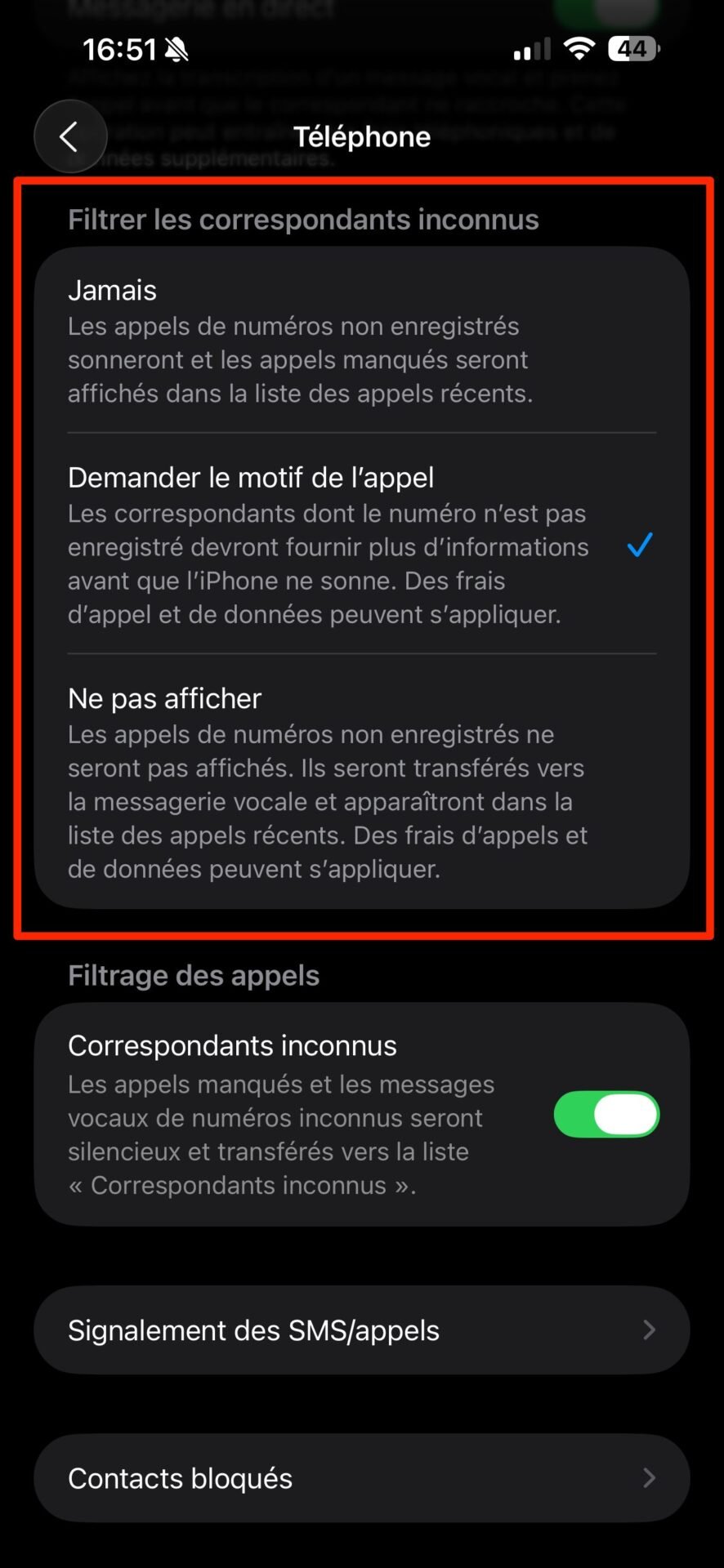Screen dimensions: 724x1568
Task: Select the Jamais filtering option
Action: pos(362,341)
